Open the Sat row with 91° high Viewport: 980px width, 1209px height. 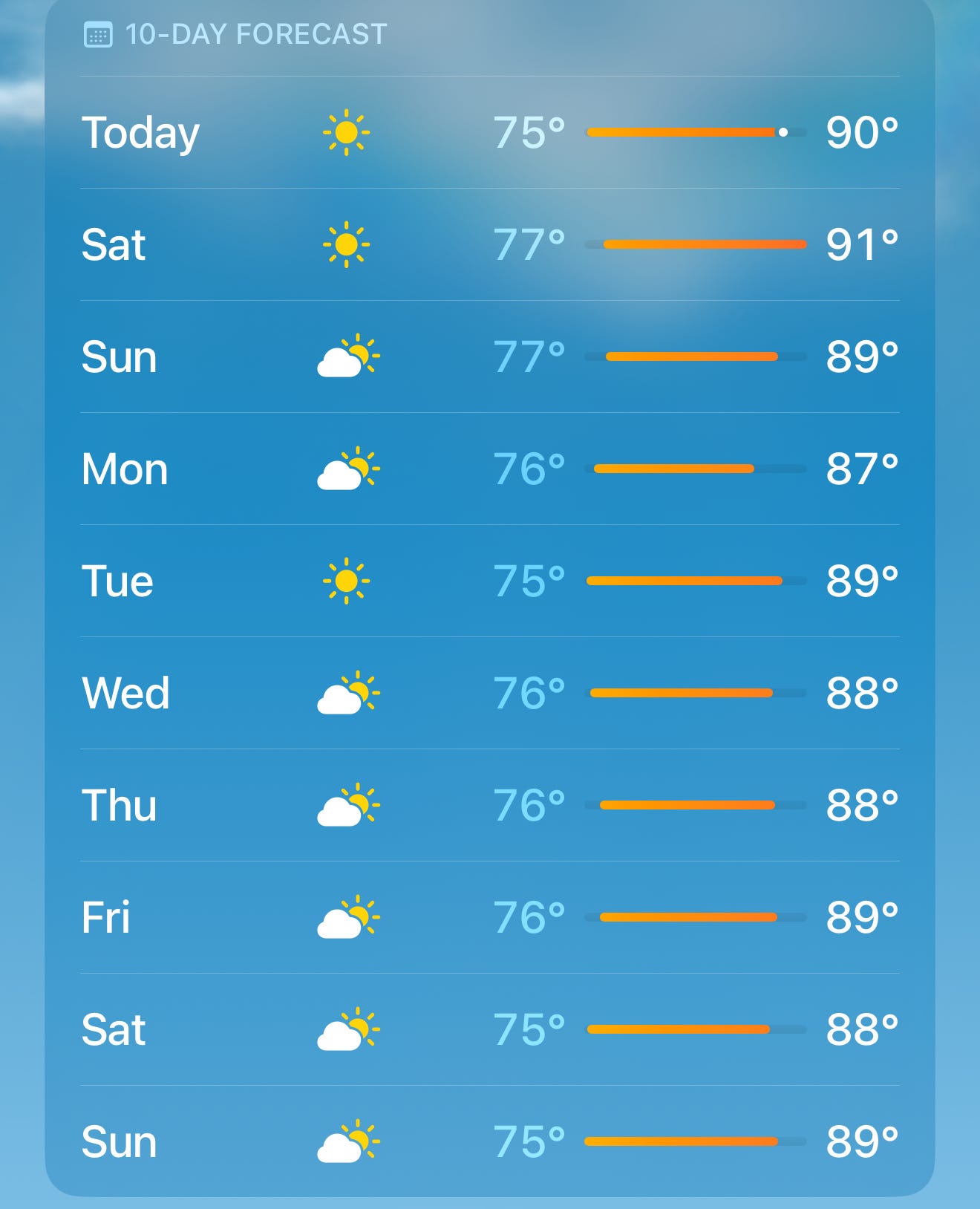point(490,244)
